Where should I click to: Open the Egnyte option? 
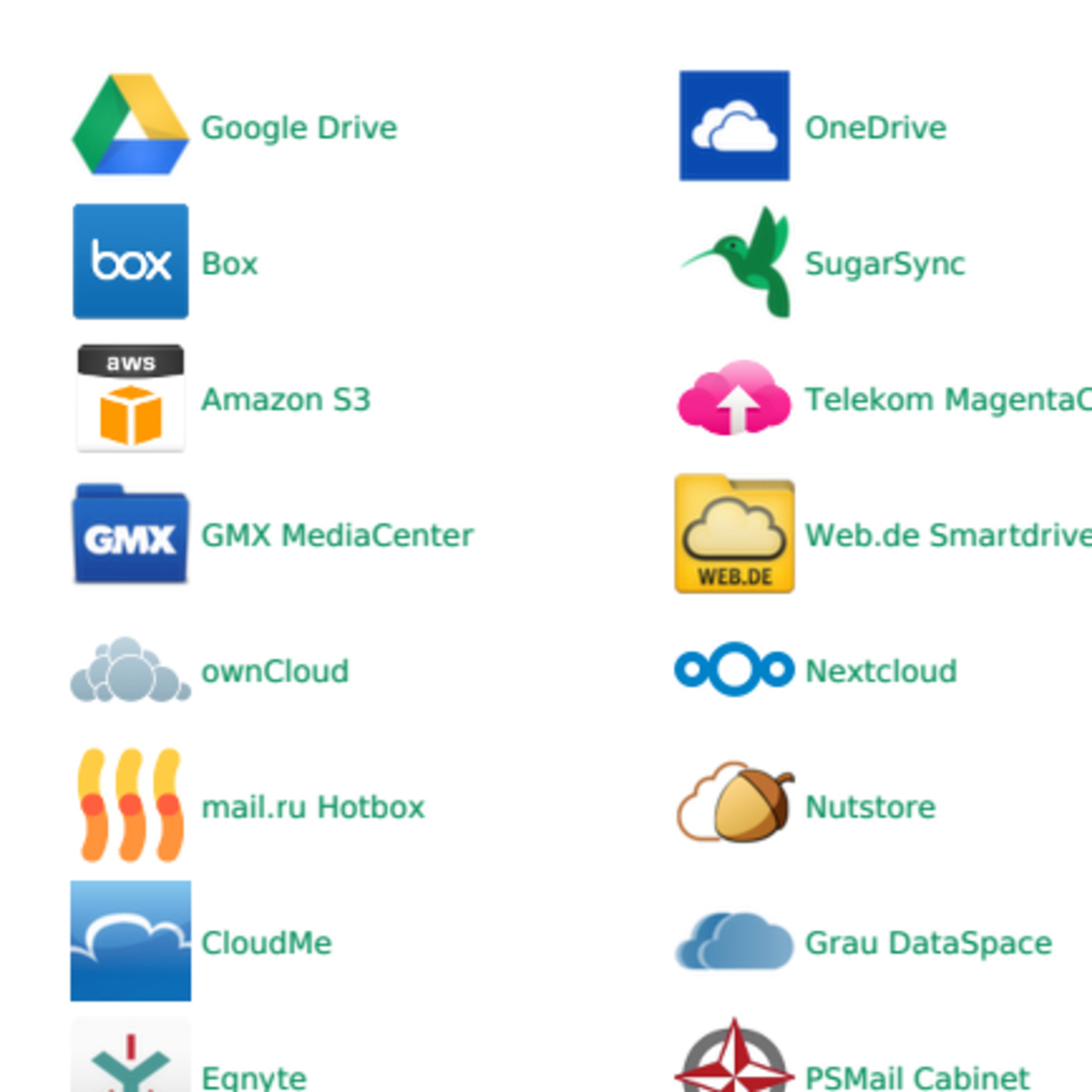253,1076
